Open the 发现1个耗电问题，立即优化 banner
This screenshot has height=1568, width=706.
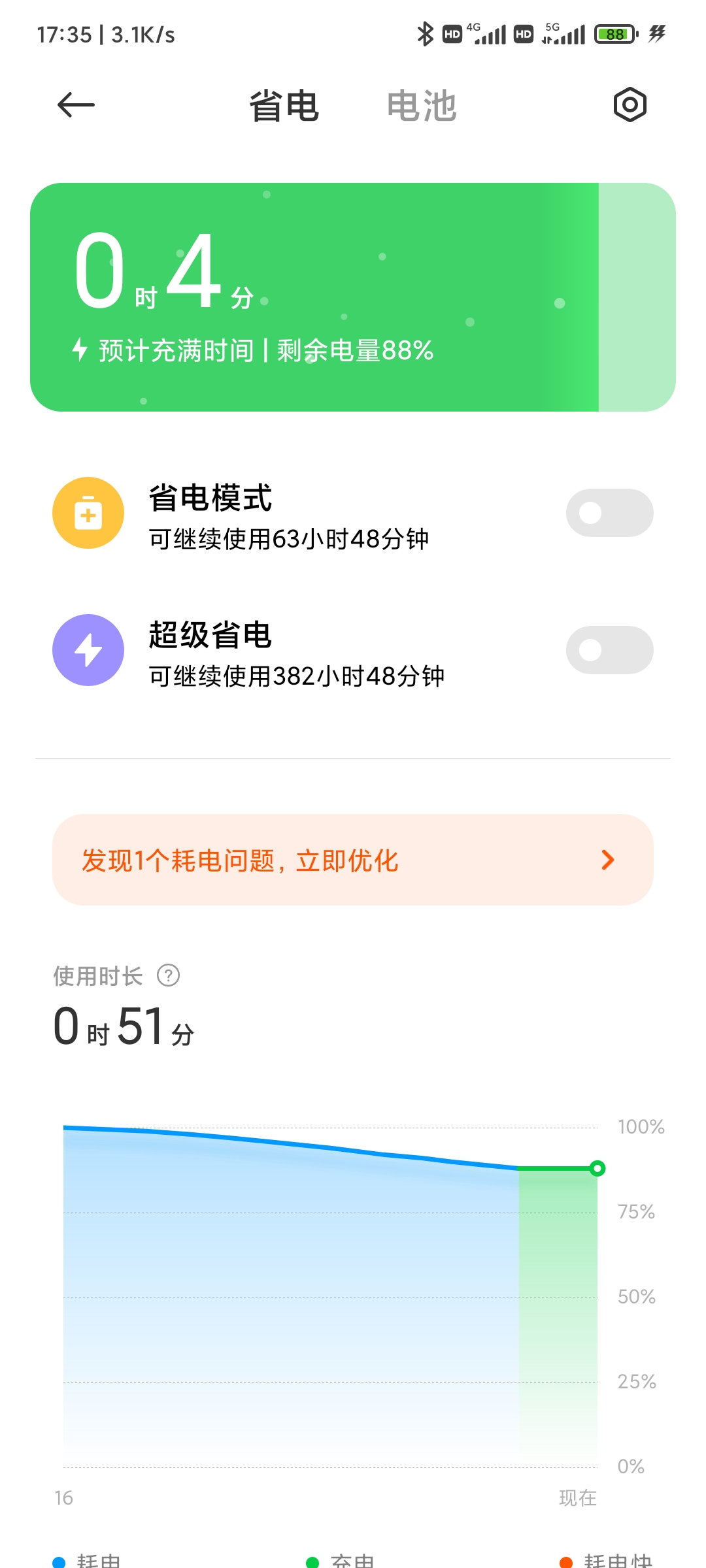click(353, 860)
